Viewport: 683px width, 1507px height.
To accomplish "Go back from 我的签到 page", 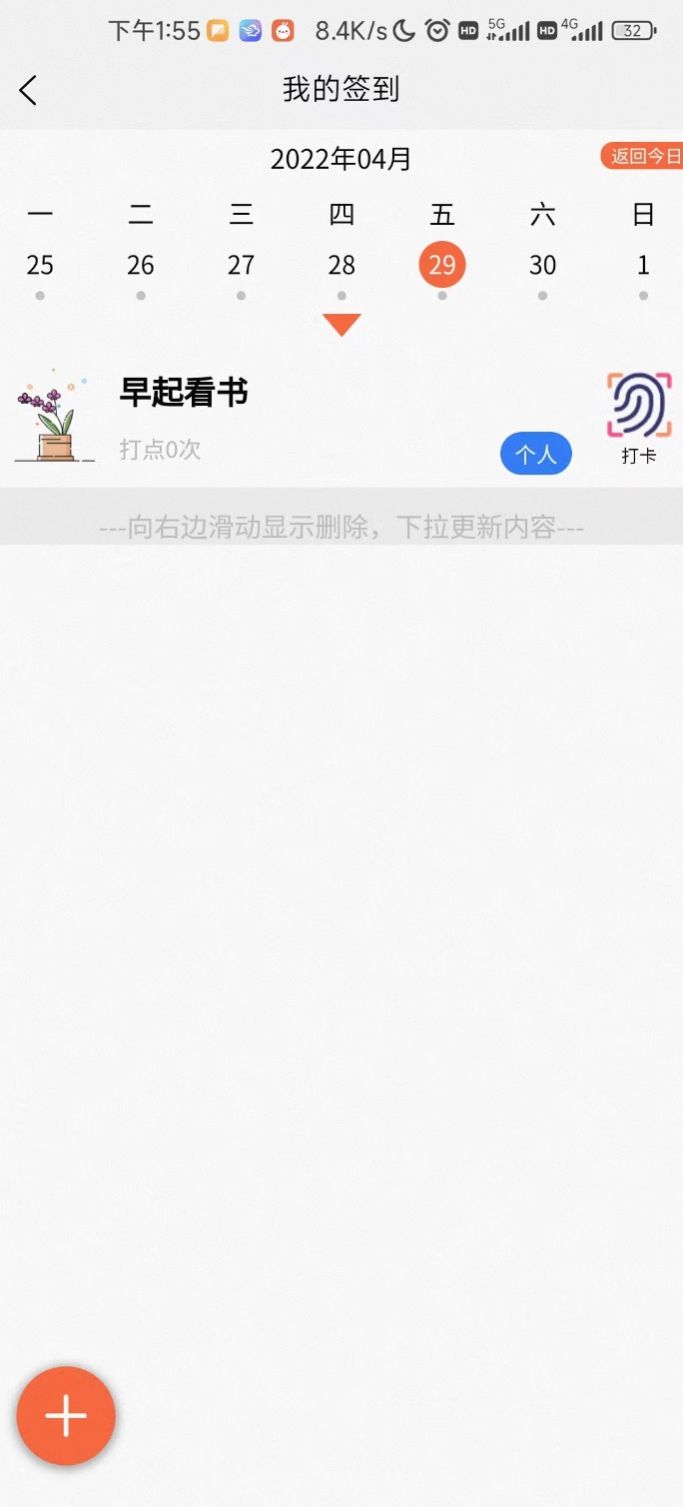I will click(x=28, y=90).
